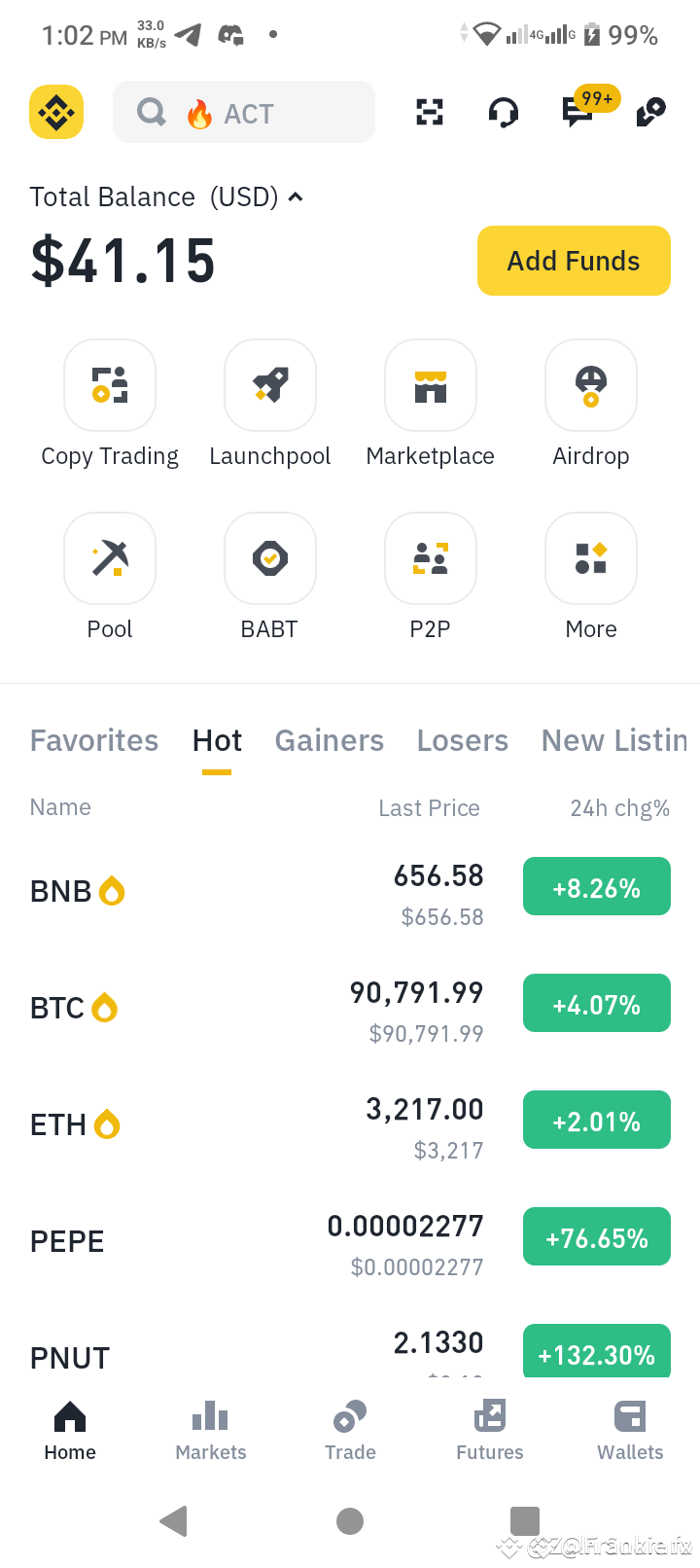Tap the Add Funds button
The height and width of the screenshot is (1568, 700).
[x=574, y=260]
